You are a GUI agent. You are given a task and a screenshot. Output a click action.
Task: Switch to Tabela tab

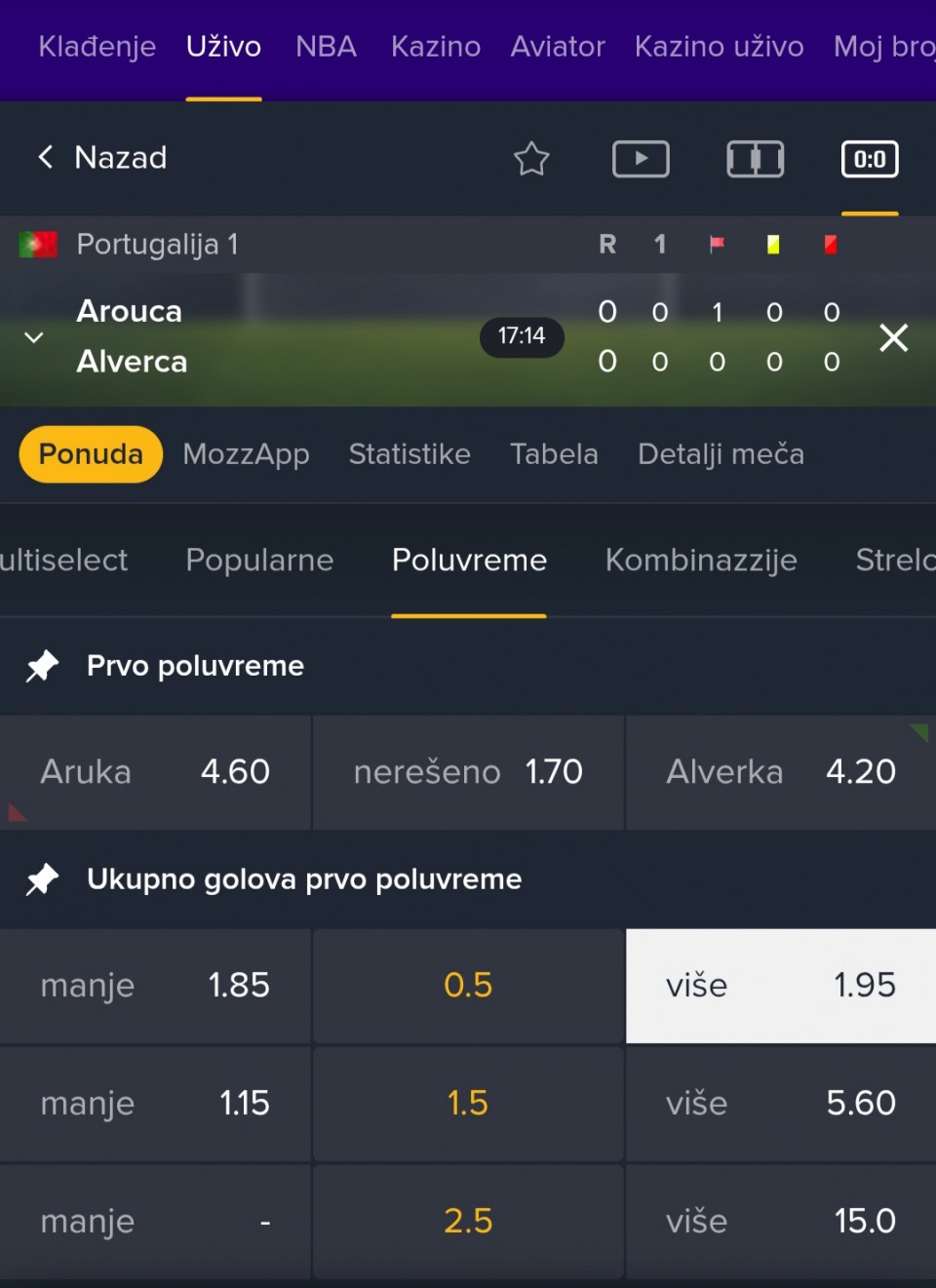point(553,454)
